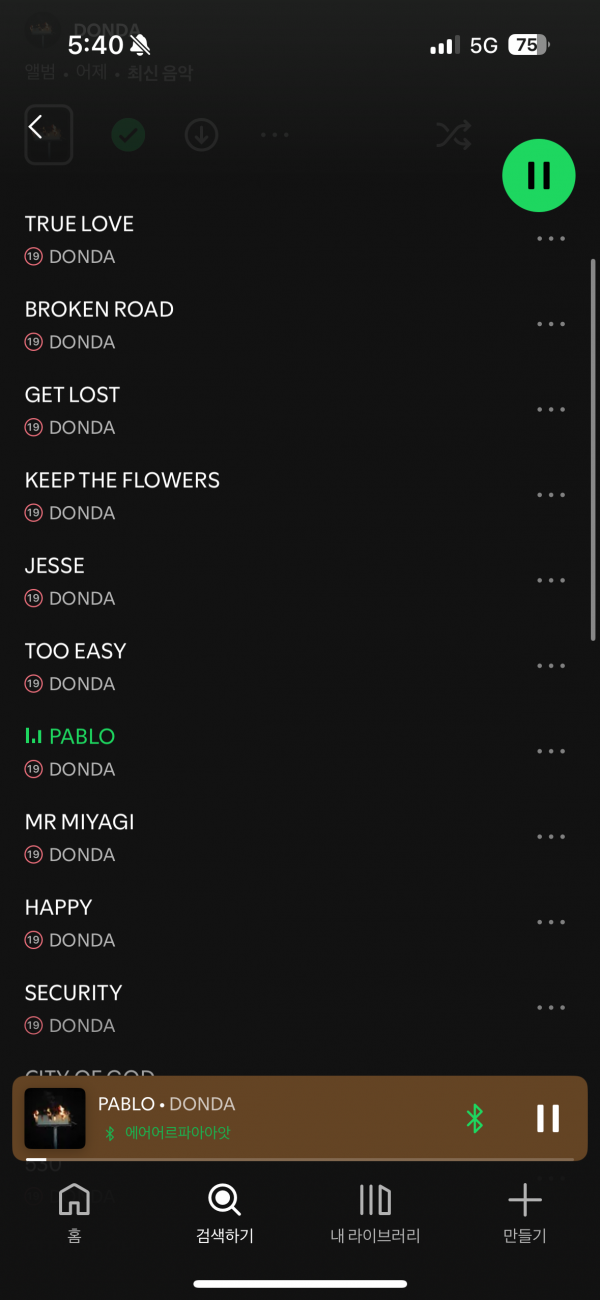Play SECURITY from the tracklist
The height and width of the screenshot is (1300, 600).
click(74, 994)
